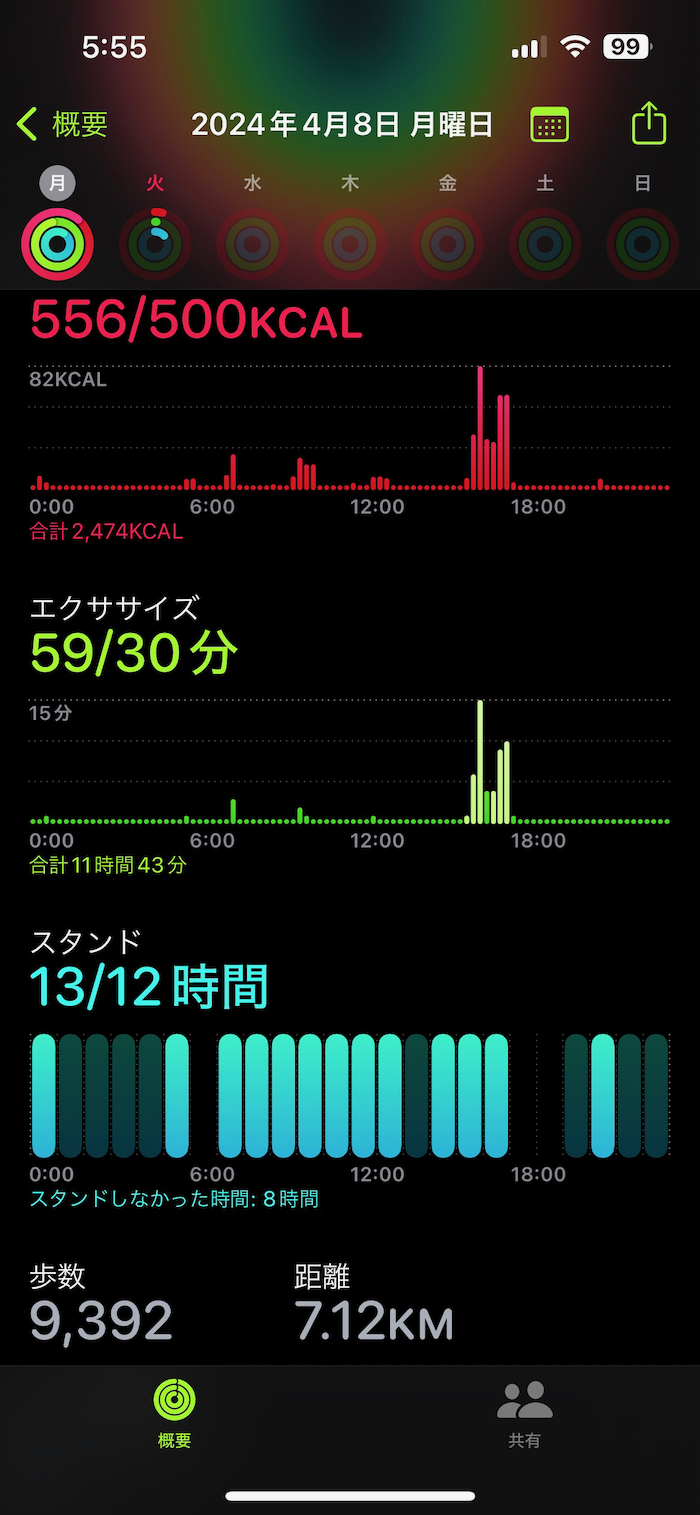This screenshot has height=1515, width=700.
Task: Select Tuesday (火) activity rings
Action: tap(155, 243)
